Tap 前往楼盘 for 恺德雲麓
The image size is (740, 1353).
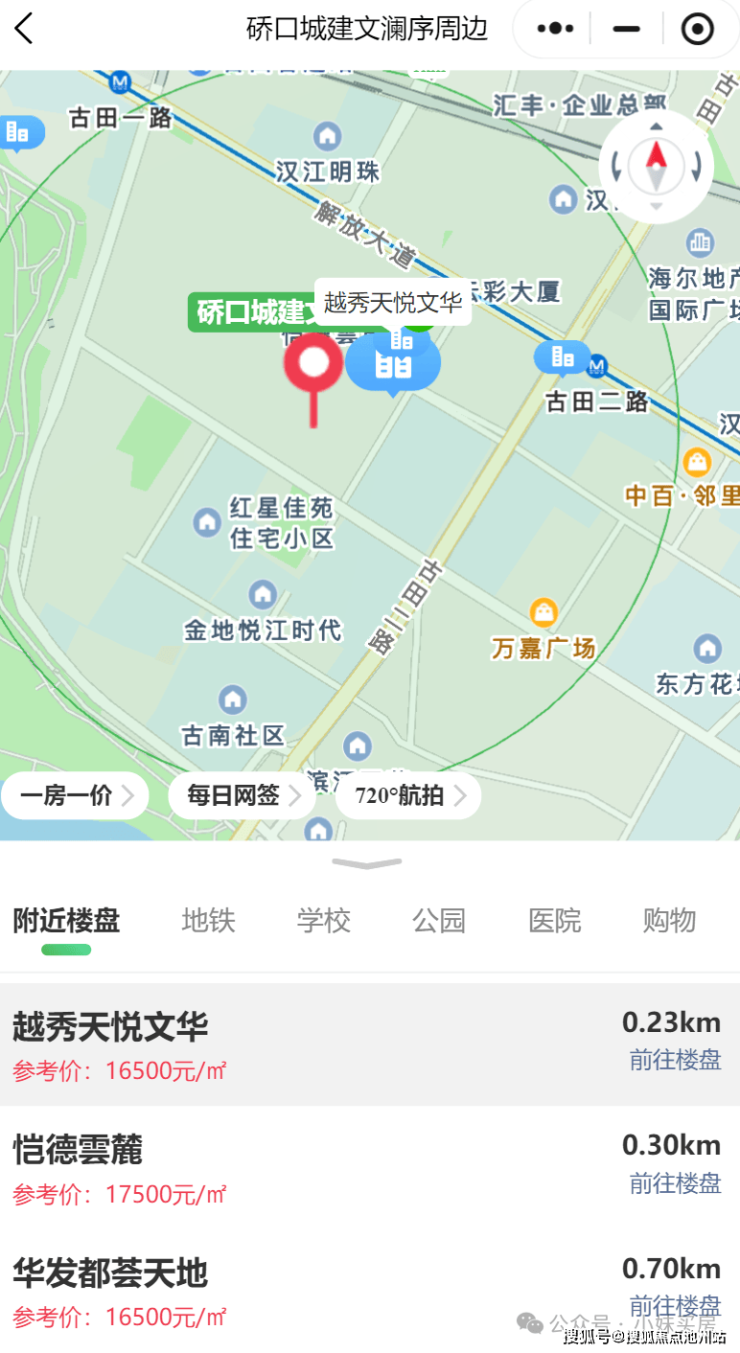tap(675, 1184)
